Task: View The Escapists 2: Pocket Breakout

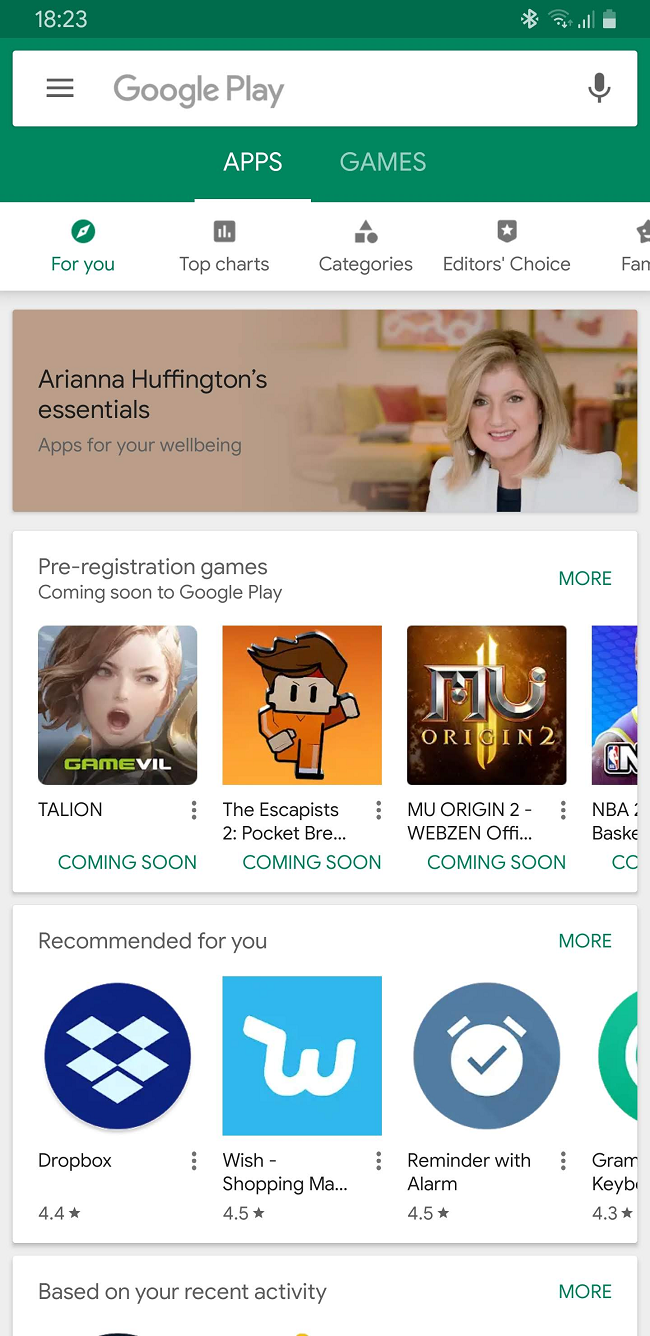Action: coord(301,705)
